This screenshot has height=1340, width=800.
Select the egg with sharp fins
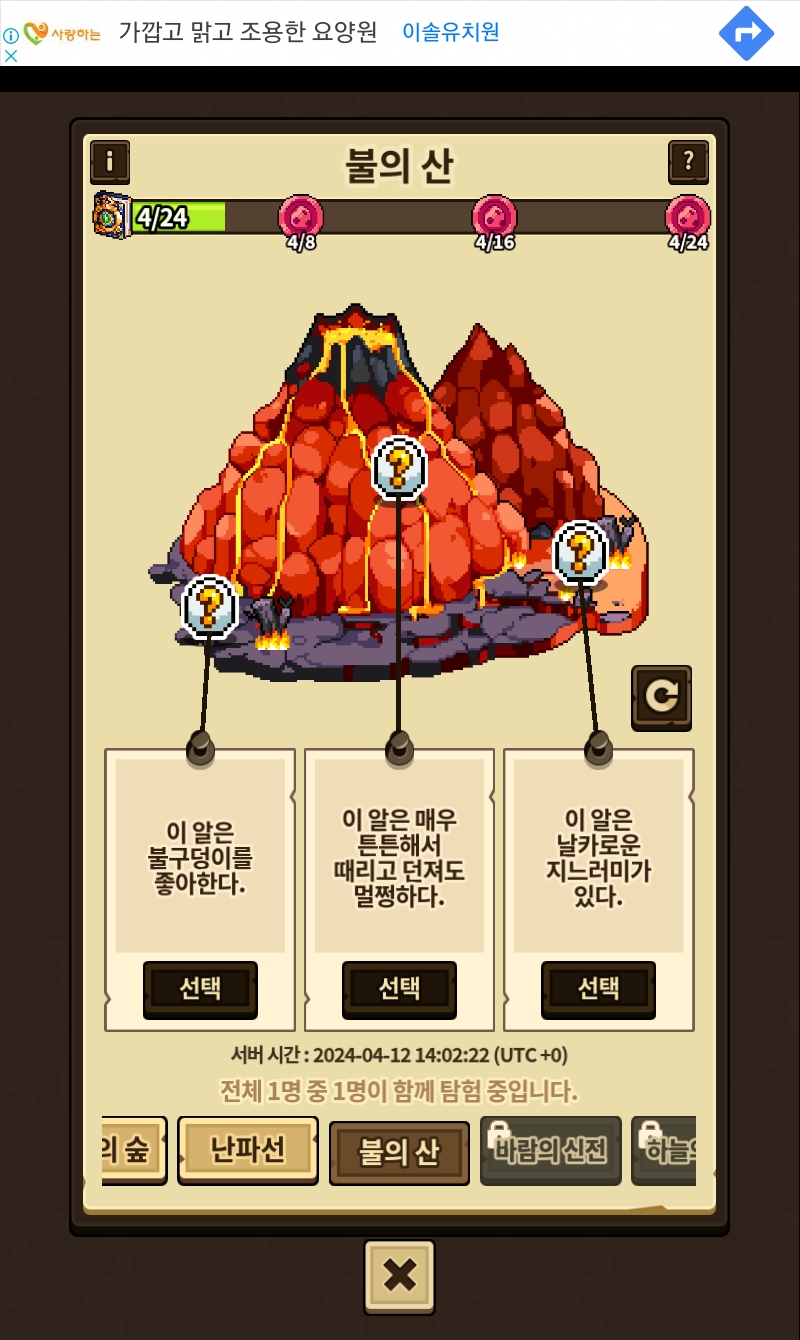[598, 989]
